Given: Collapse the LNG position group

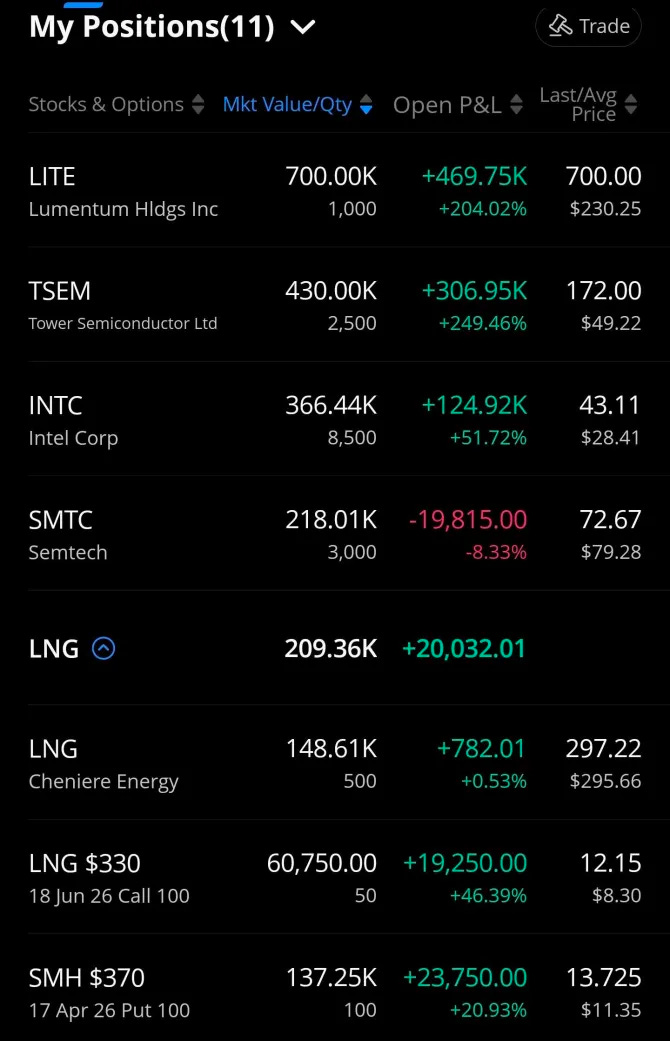Looking at the screenshot, I should (x=103, y=648).
